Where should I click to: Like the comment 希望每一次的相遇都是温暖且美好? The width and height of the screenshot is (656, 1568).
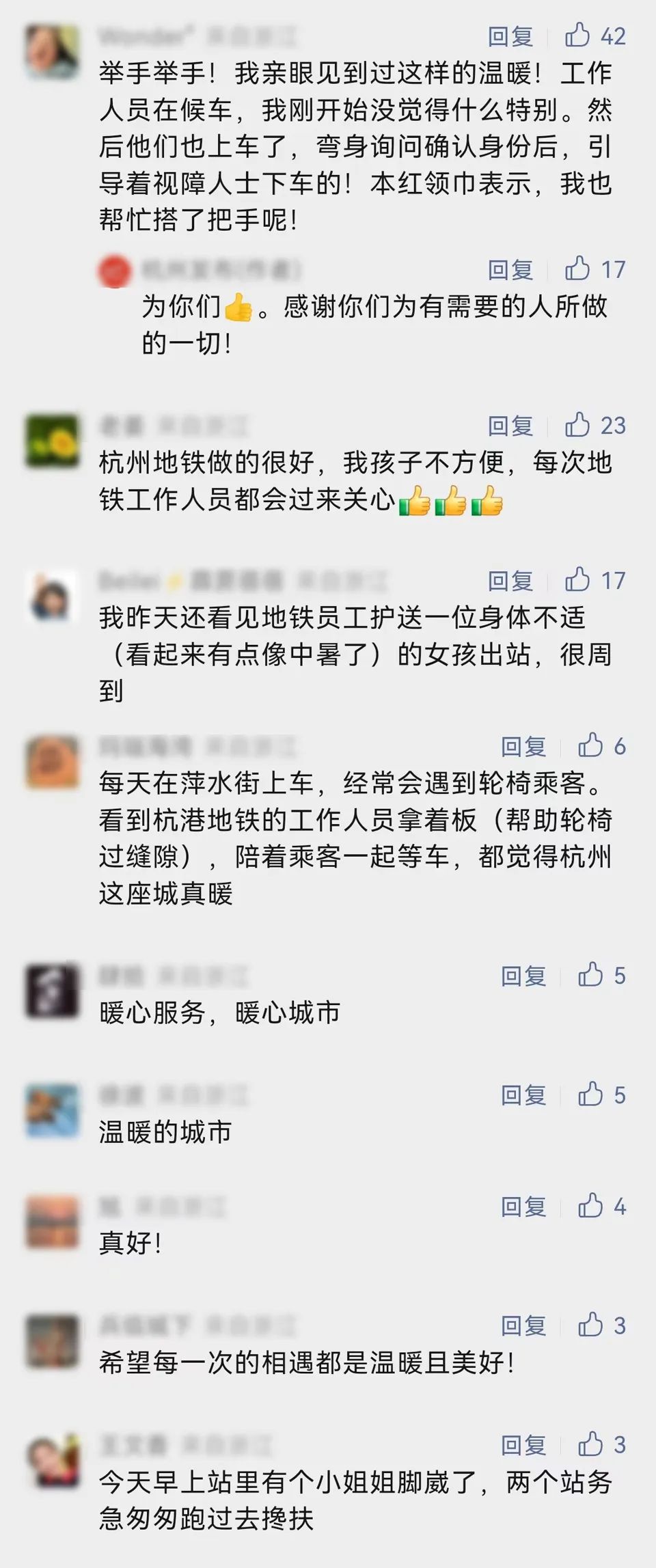[x=590, y=1325]
